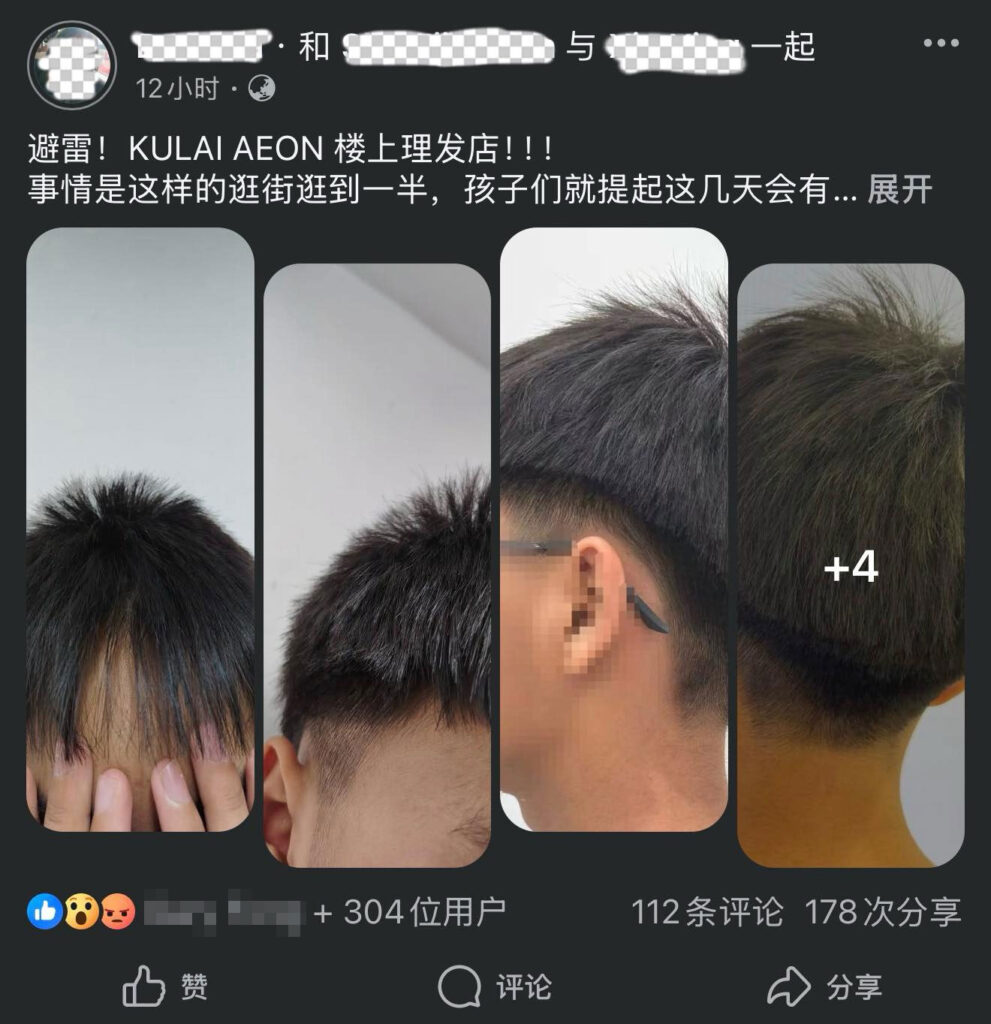Open the 112 条评论 comments count

point(707,911)
